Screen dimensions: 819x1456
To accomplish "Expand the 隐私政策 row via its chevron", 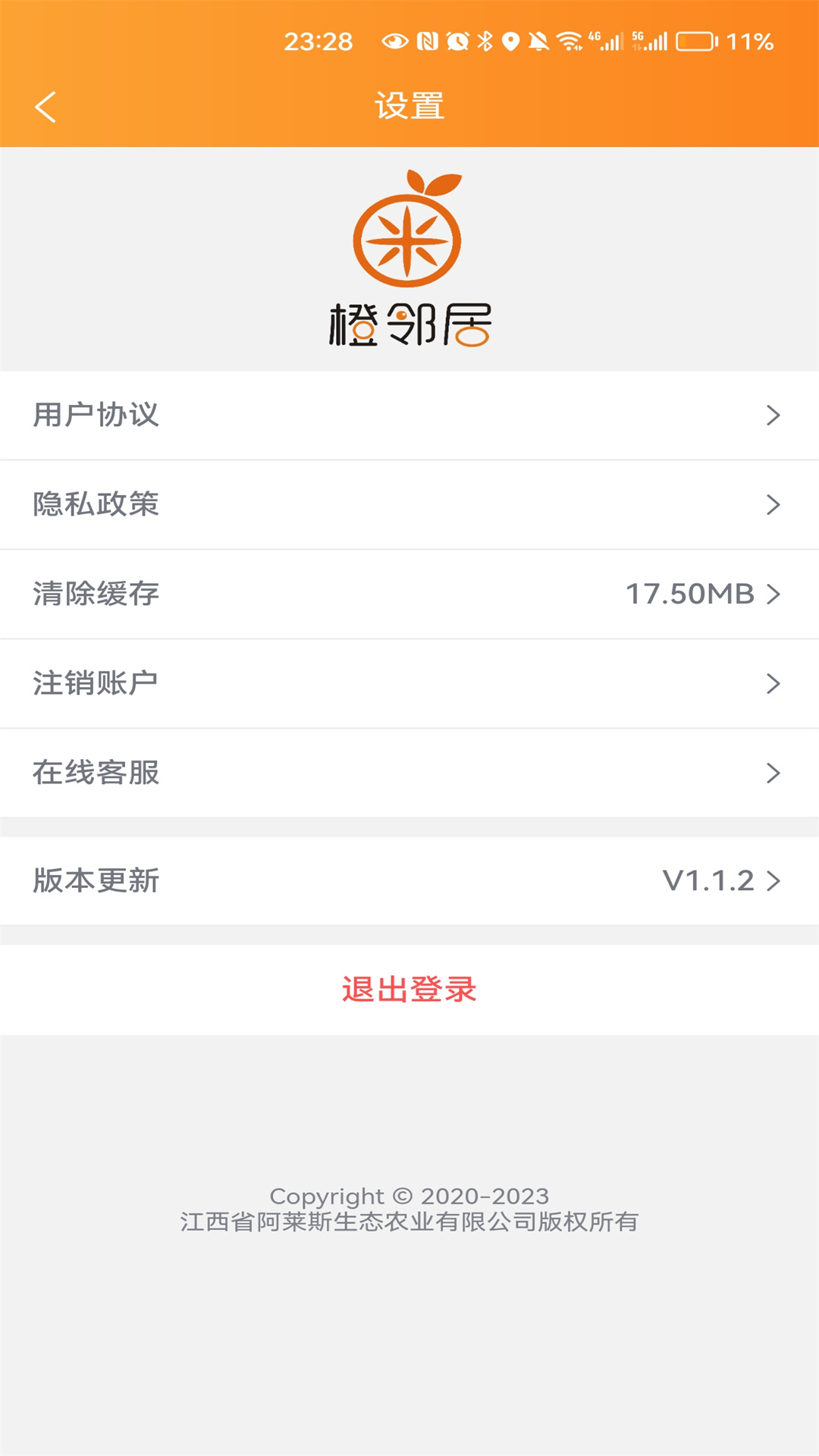I will point(773,504).
